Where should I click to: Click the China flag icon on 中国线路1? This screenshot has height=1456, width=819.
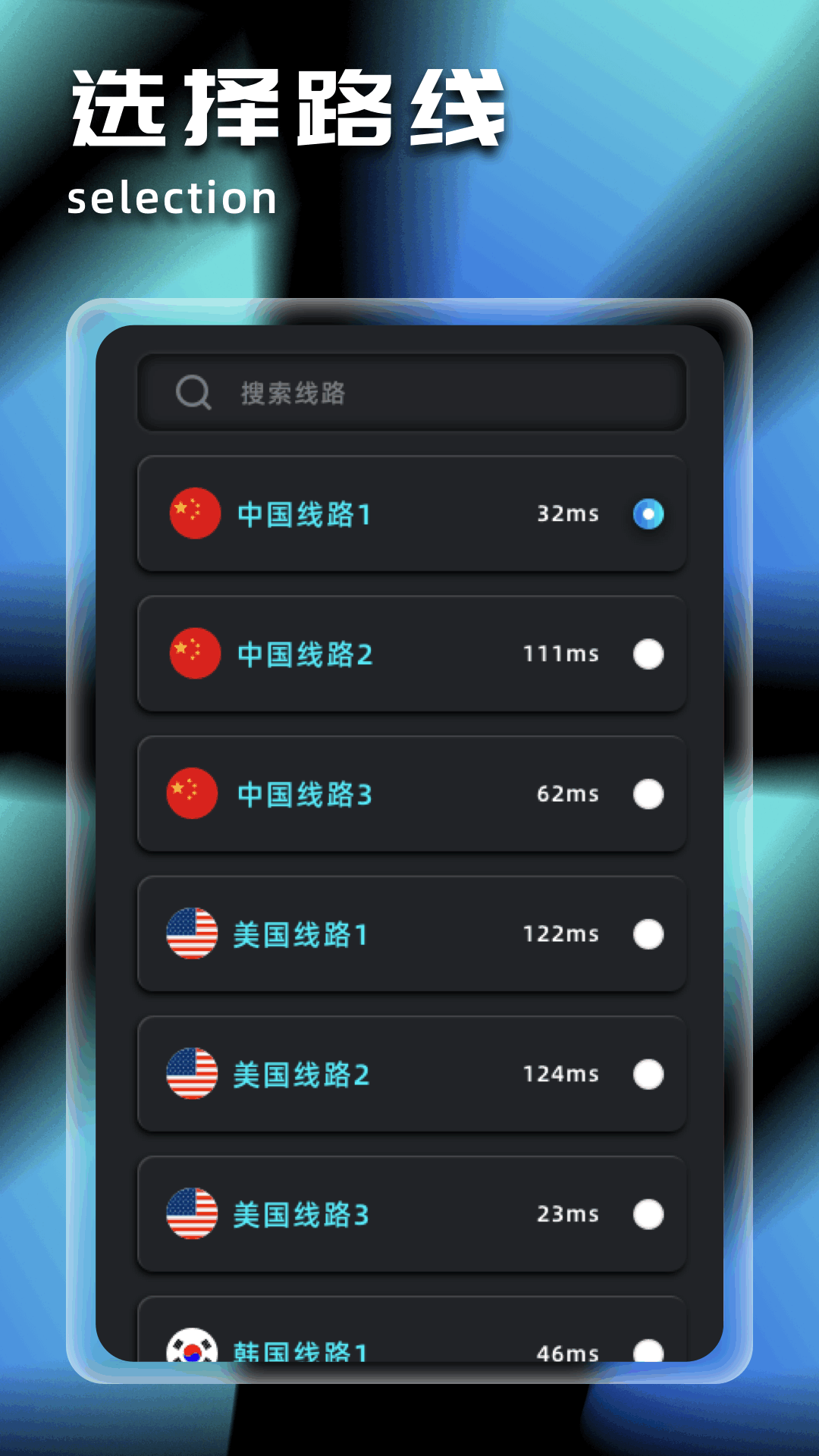coord(193,514)
